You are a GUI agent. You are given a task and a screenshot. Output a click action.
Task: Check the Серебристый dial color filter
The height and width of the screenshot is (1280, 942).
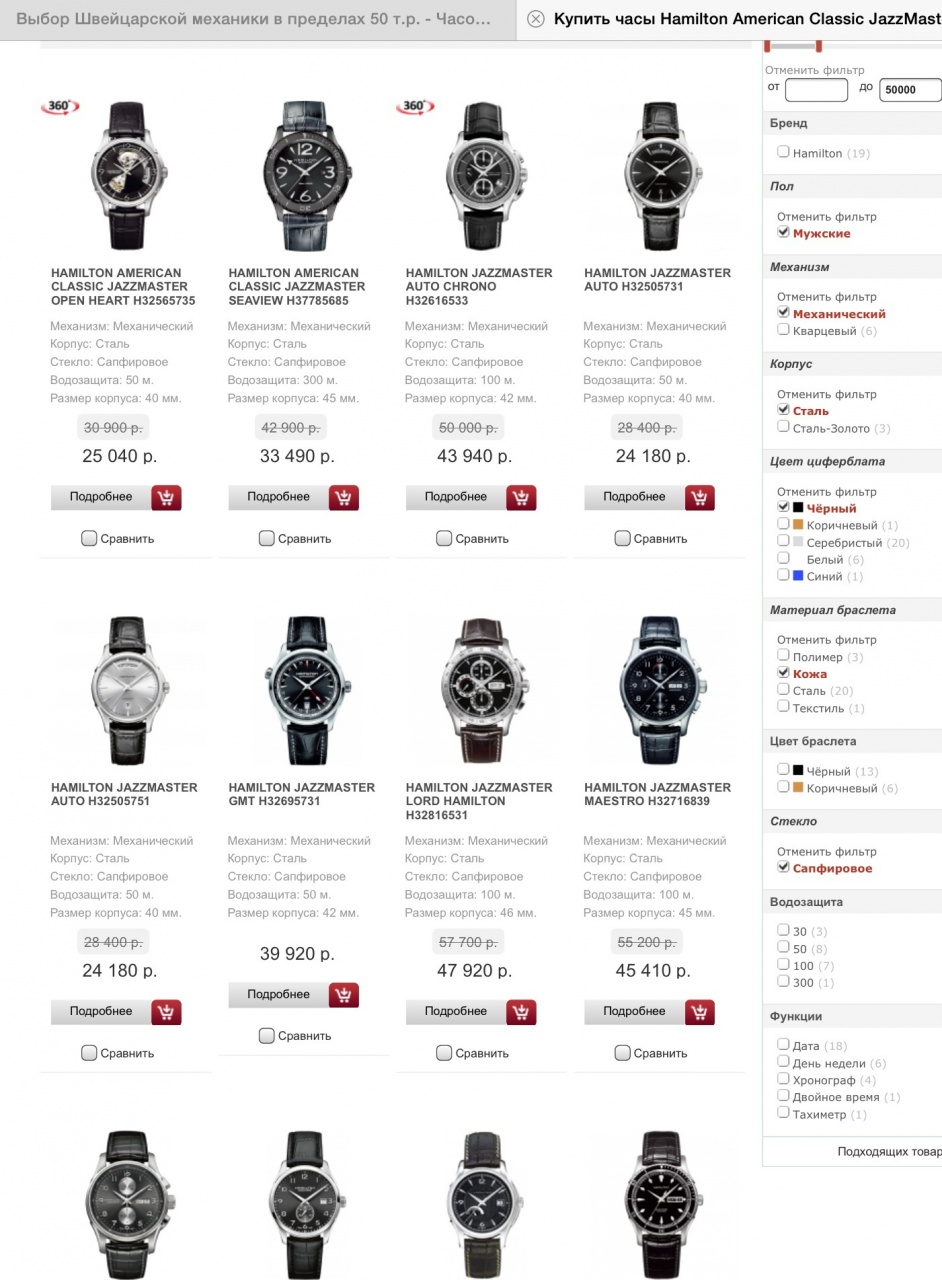(783, 541)
